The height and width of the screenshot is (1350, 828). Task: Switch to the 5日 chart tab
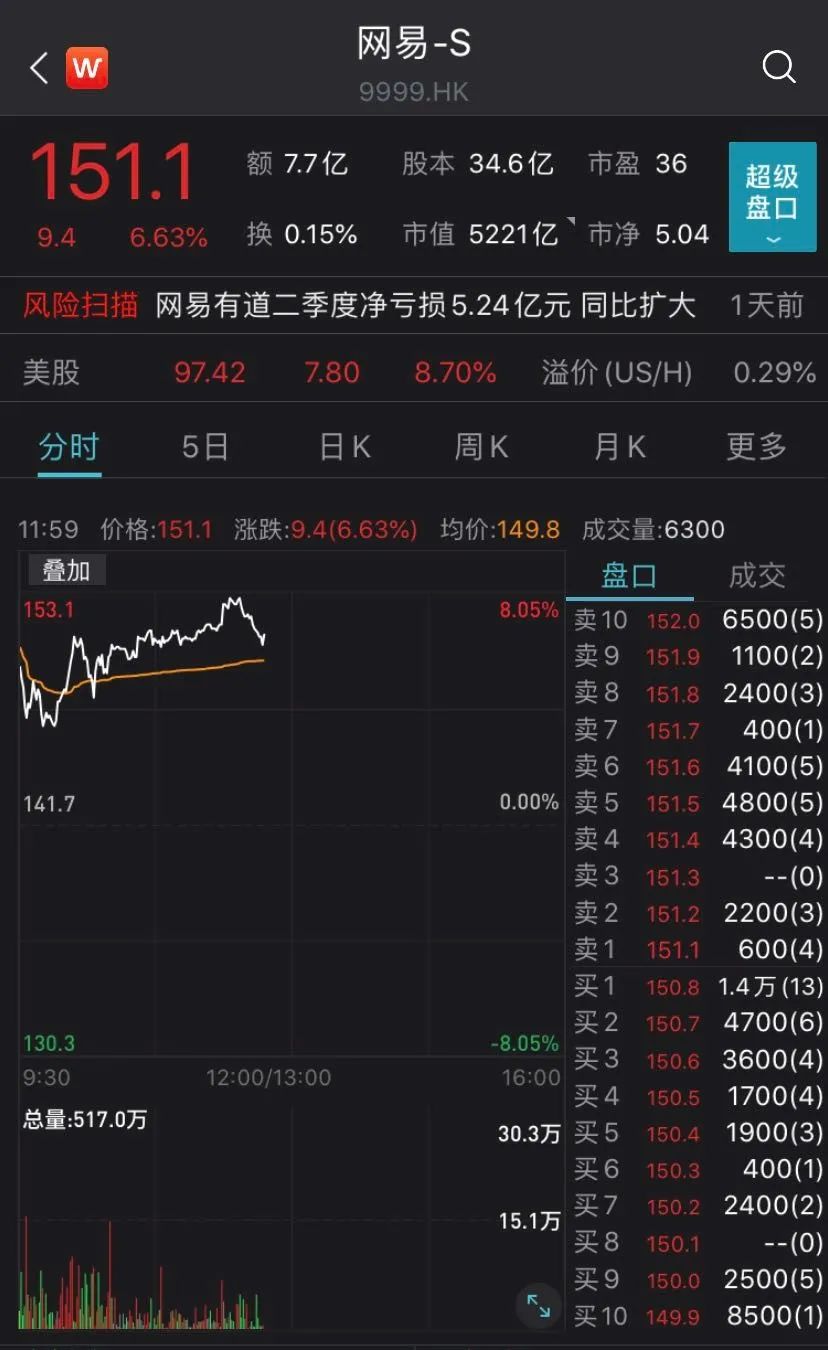coord(205,447)
